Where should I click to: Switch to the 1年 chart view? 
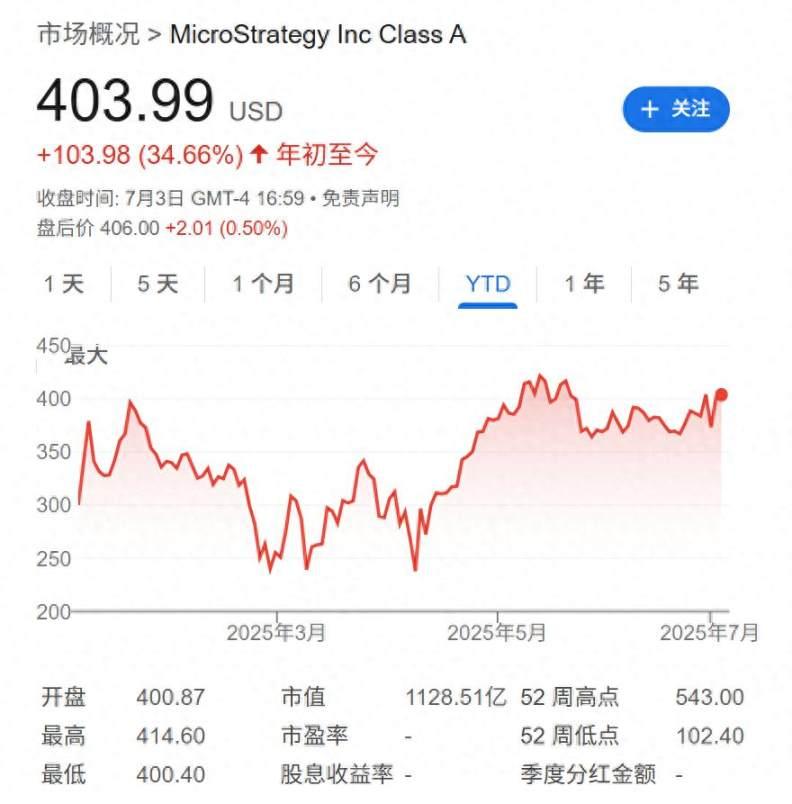585,284
